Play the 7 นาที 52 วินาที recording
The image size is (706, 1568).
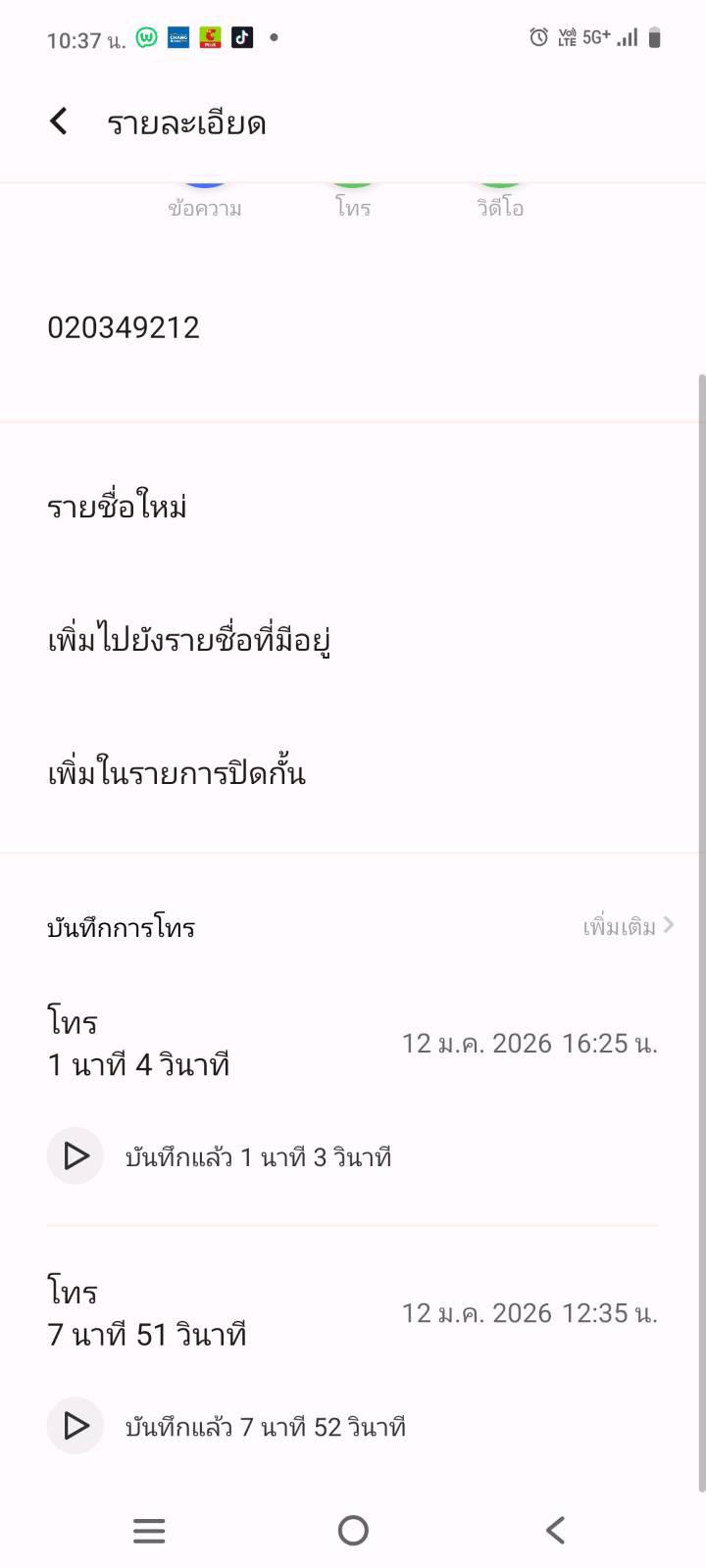[x=76, y=1426]
